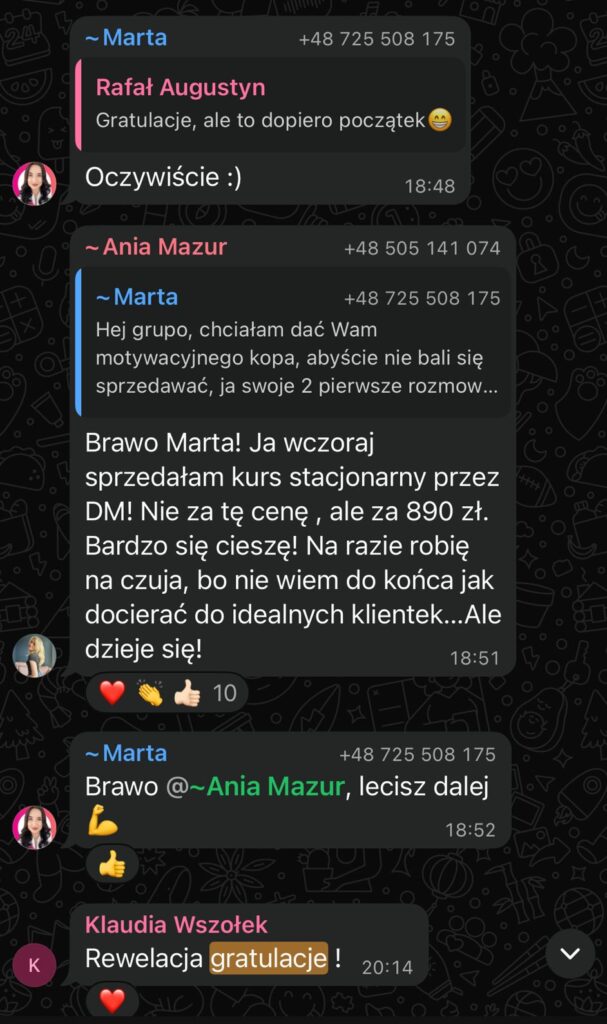Open Ania Mazur's profile picture
This screenshot has width=607, height=1024.
[34, 656]
